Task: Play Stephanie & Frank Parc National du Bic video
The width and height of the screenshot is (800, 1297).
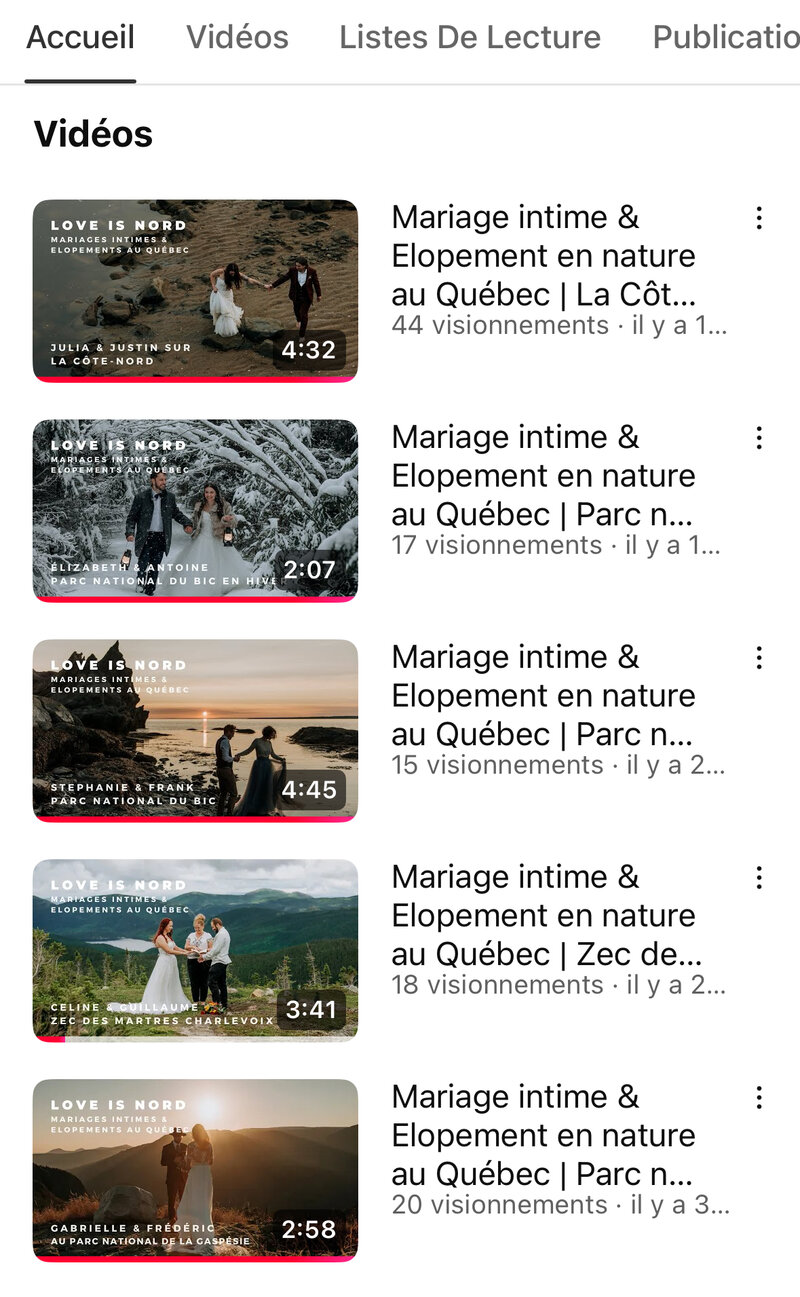Action: pos(195,730)
